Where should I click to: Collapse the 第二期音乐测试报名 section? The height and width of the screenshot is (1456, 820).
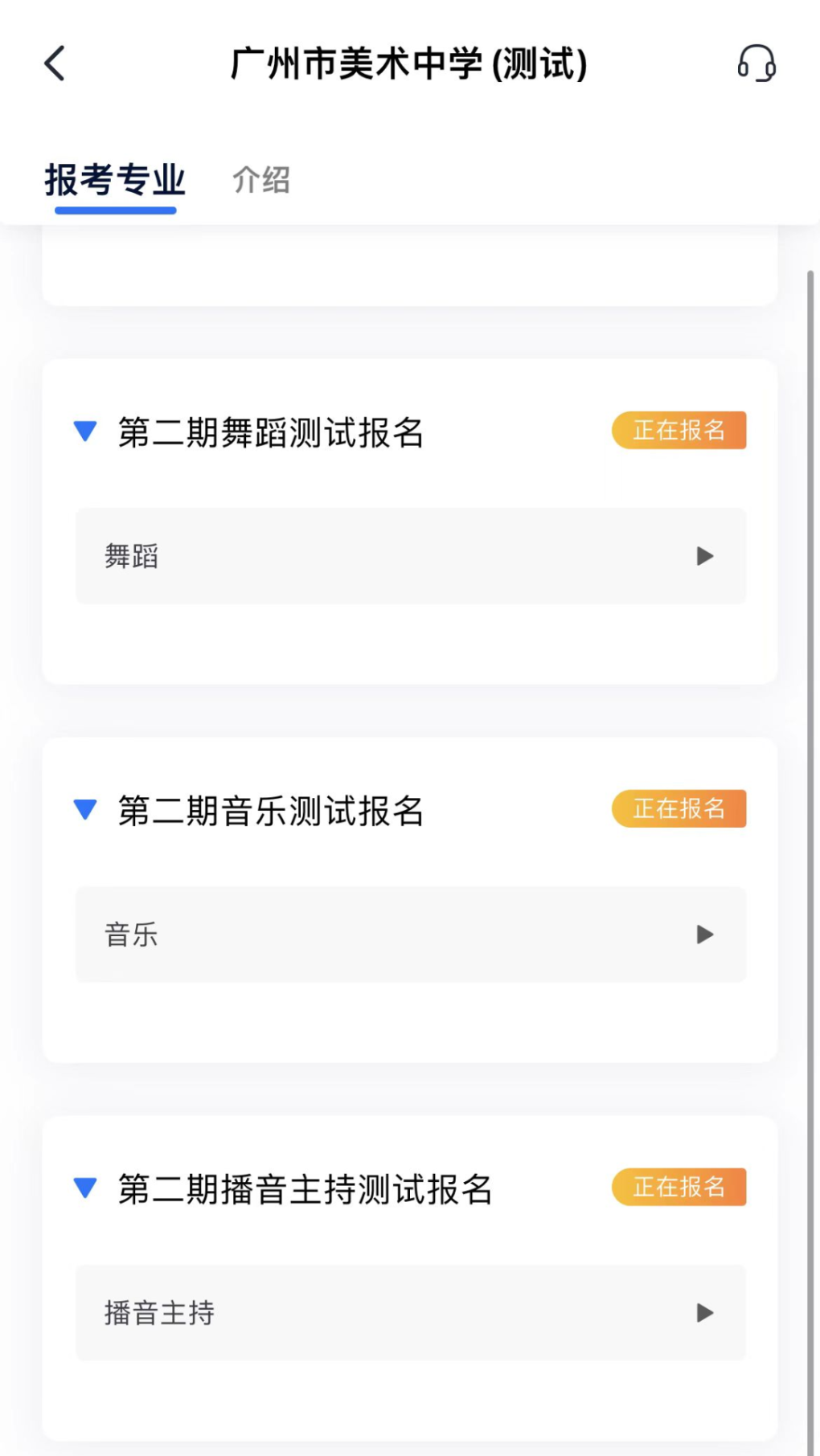(85, 810)
